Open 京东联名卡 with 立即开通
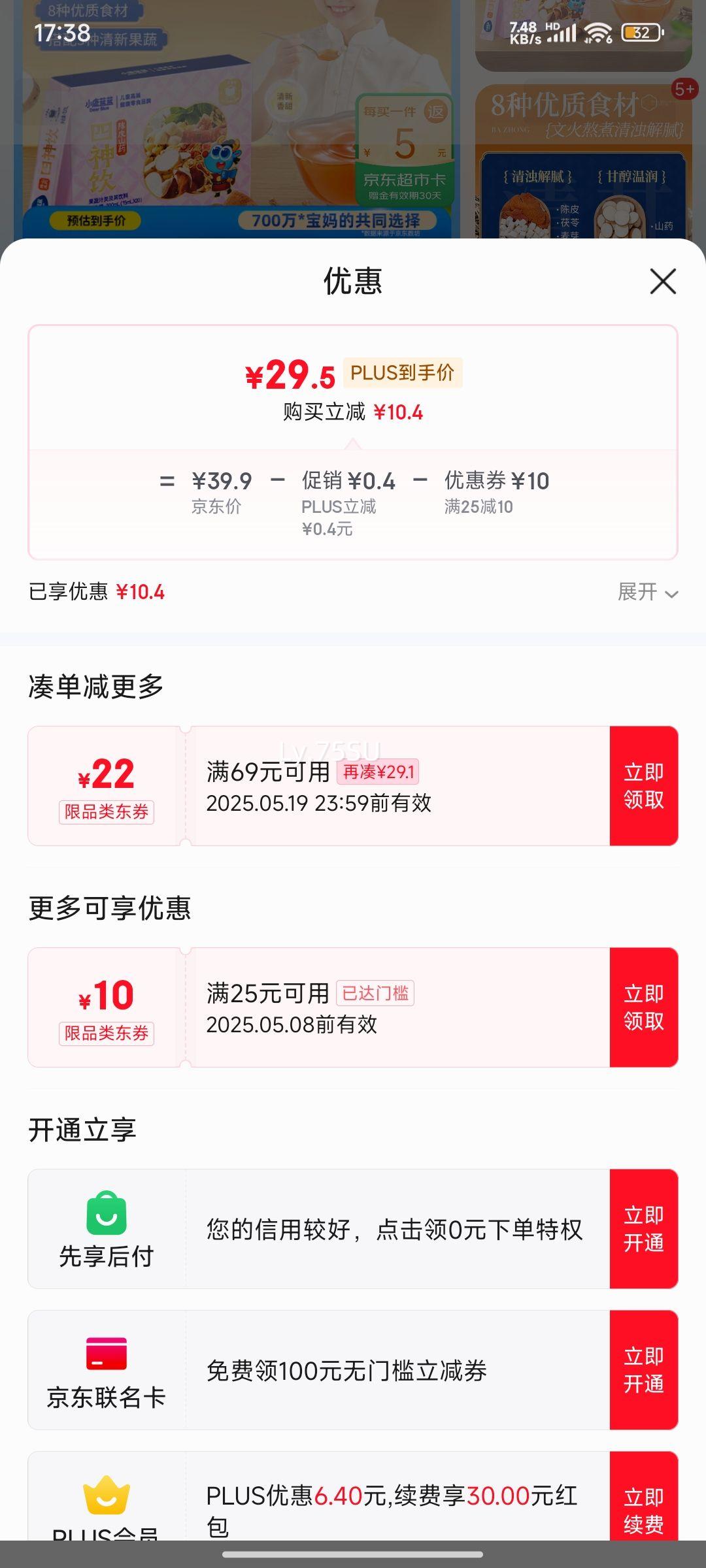706x1568 pixels. point(644,1370)
